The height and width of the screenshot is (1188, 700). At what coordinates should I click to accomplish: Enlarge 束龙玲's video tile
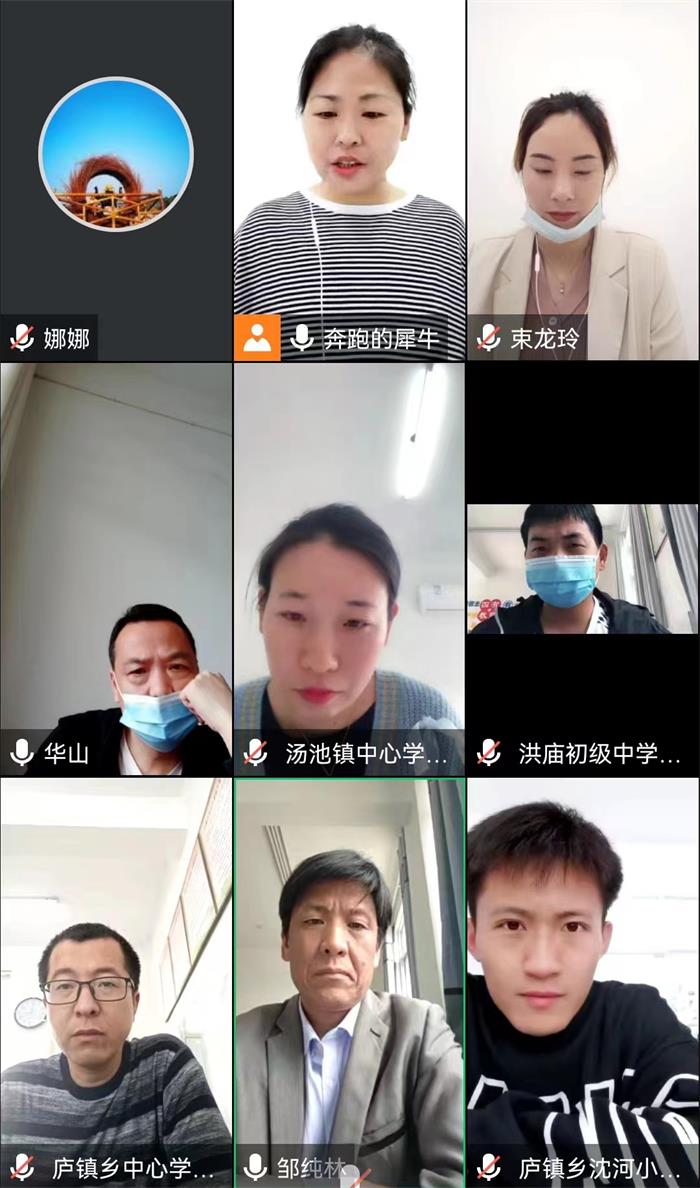(583, 180)
